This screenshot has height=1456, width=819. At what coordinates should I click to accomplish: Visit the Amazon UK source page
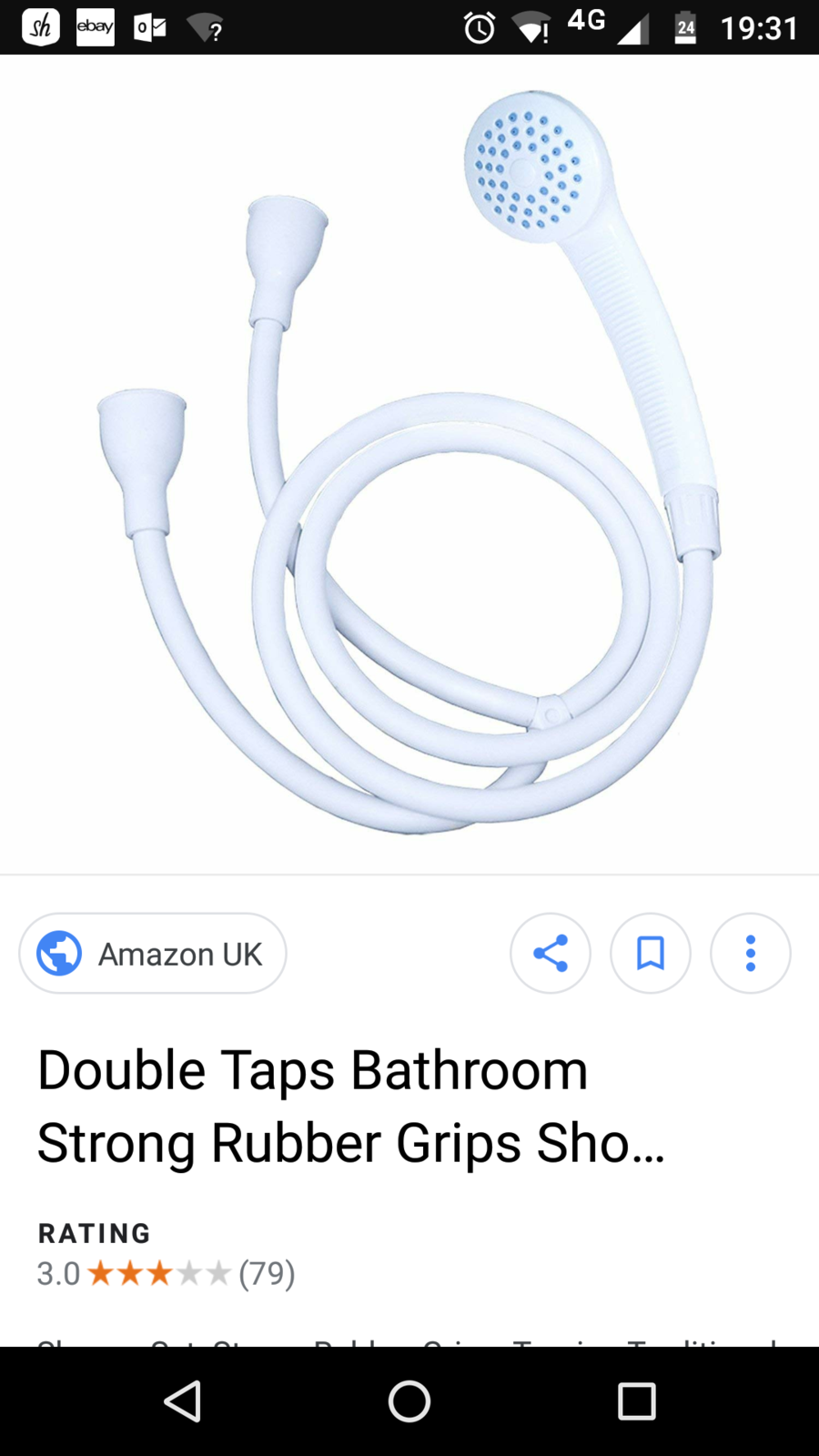[x=153, y=954]
